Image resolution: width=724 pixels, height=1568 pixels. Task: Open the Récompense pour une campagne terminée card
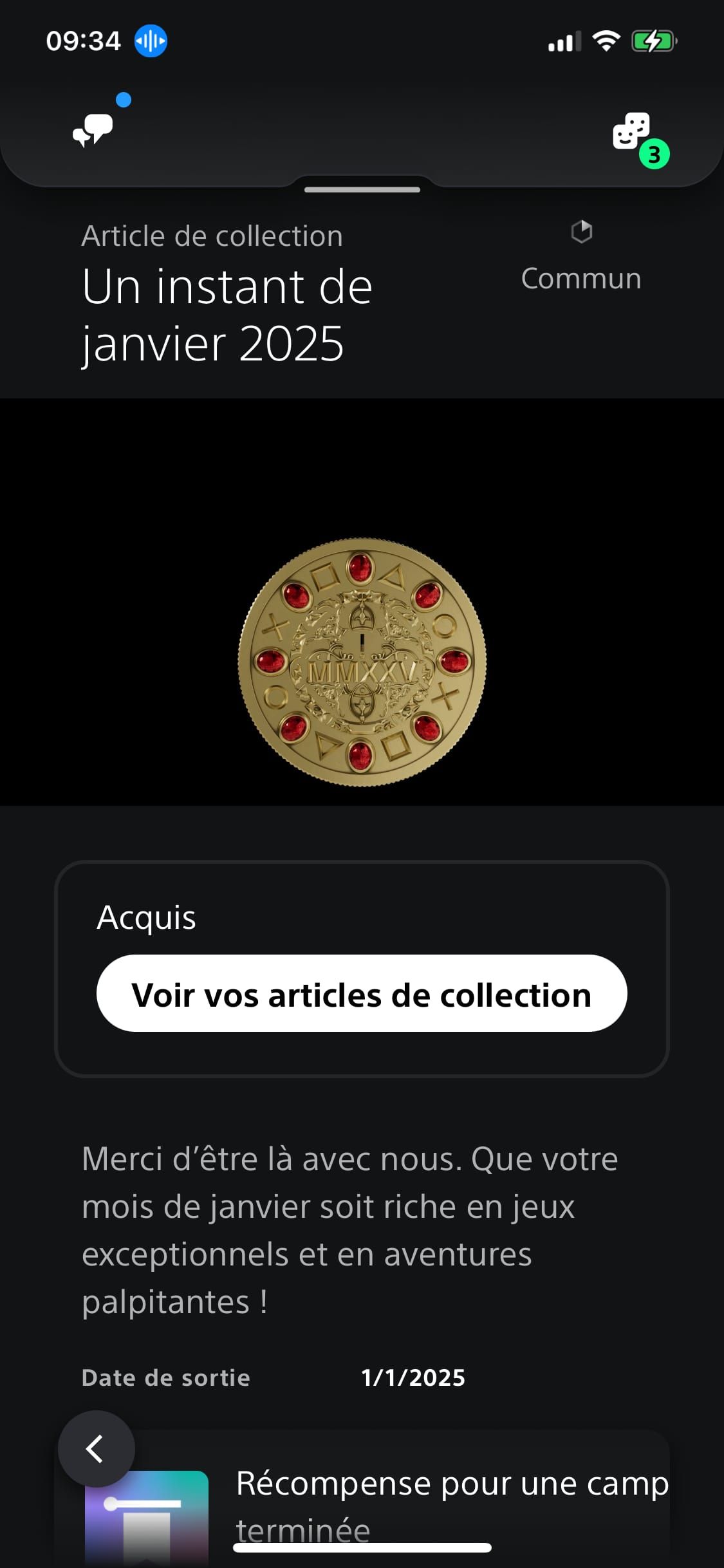pos(450,1500)
